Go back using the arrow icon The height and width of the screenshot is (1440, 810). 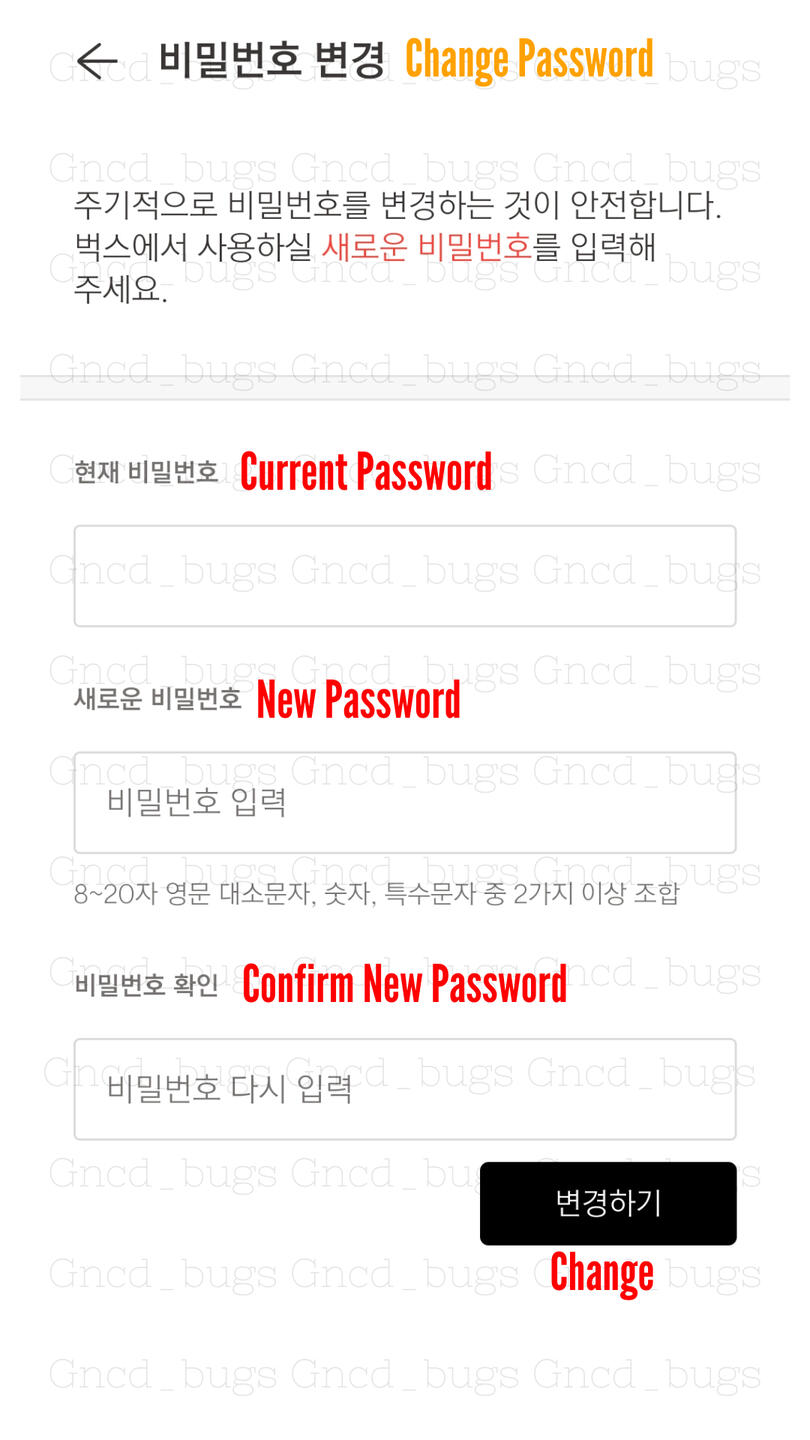tap(97, 61)
